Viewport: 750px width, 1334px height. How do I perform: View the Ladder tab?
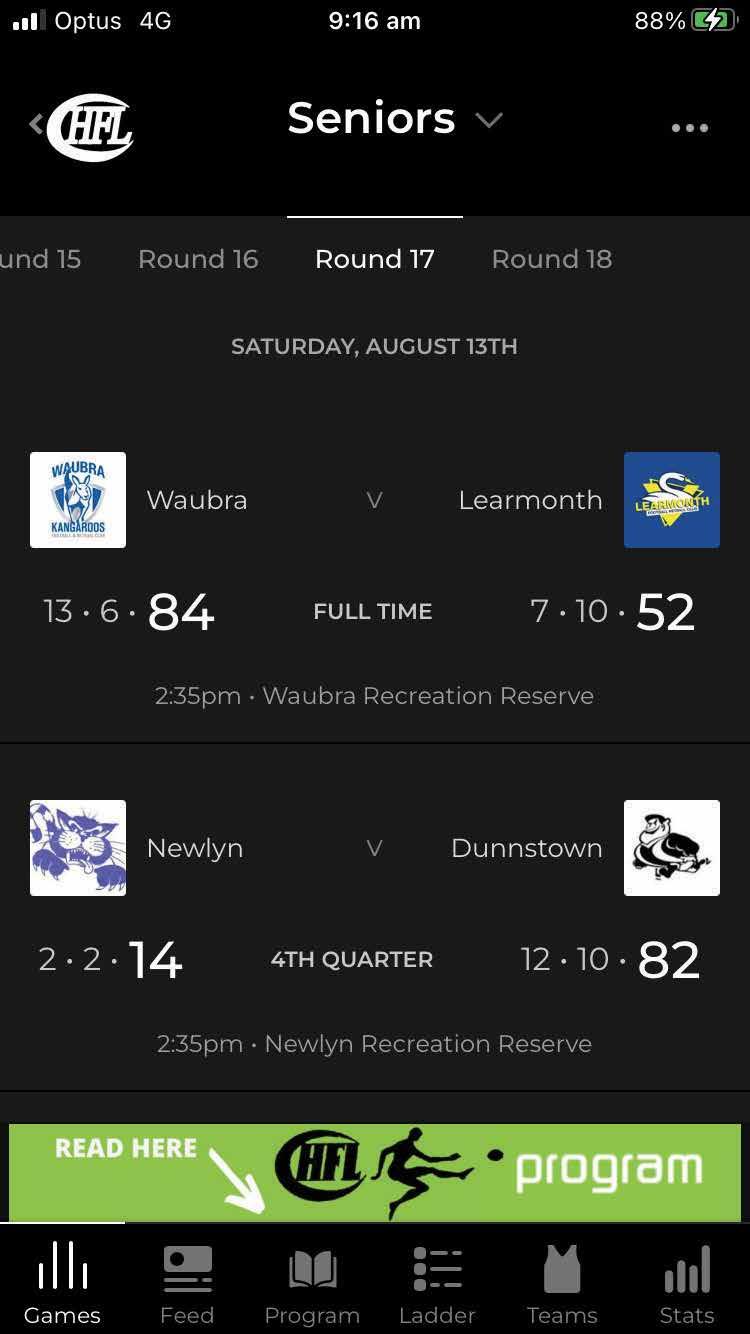click(x=437, y=1282)
